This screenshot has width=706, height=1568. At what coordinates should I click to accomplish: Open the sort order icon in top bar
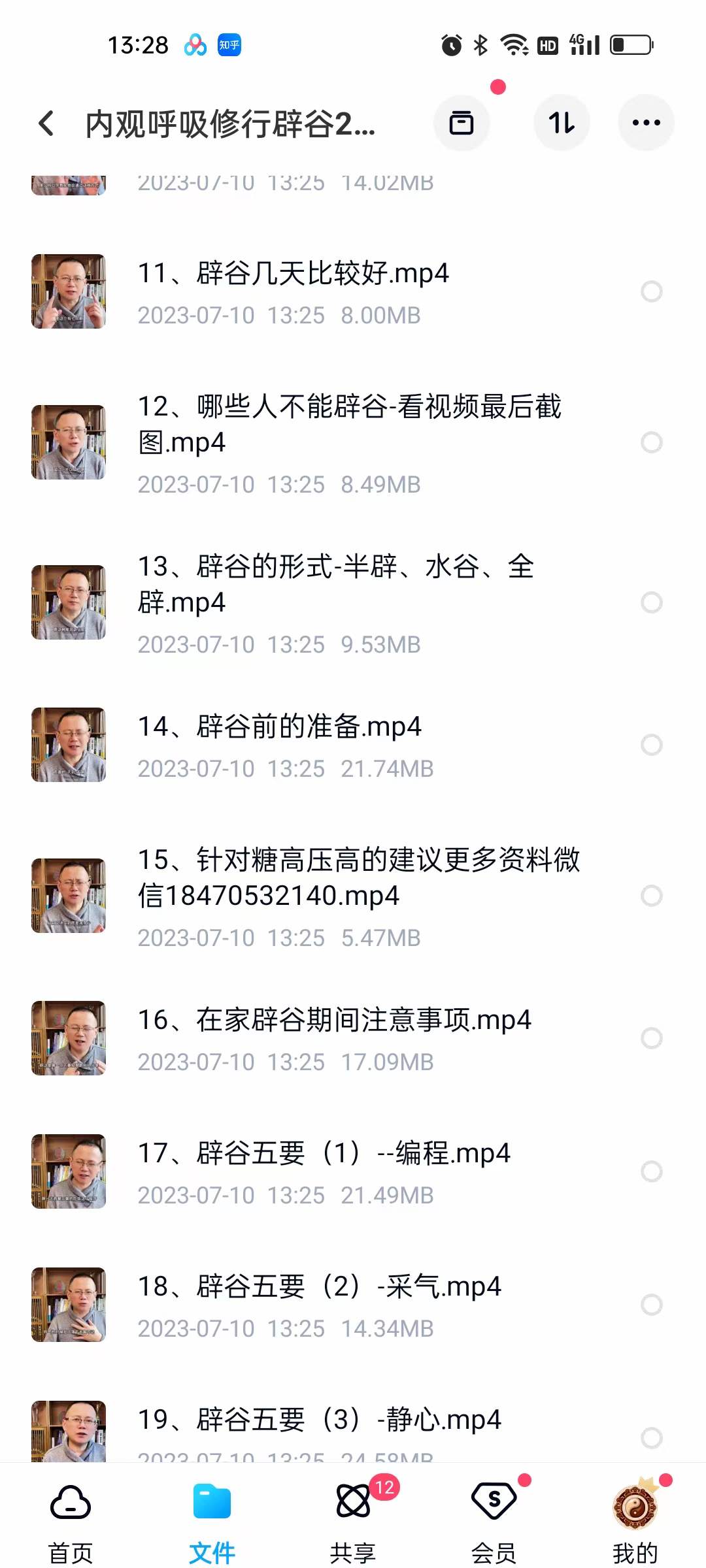(562, 122)
